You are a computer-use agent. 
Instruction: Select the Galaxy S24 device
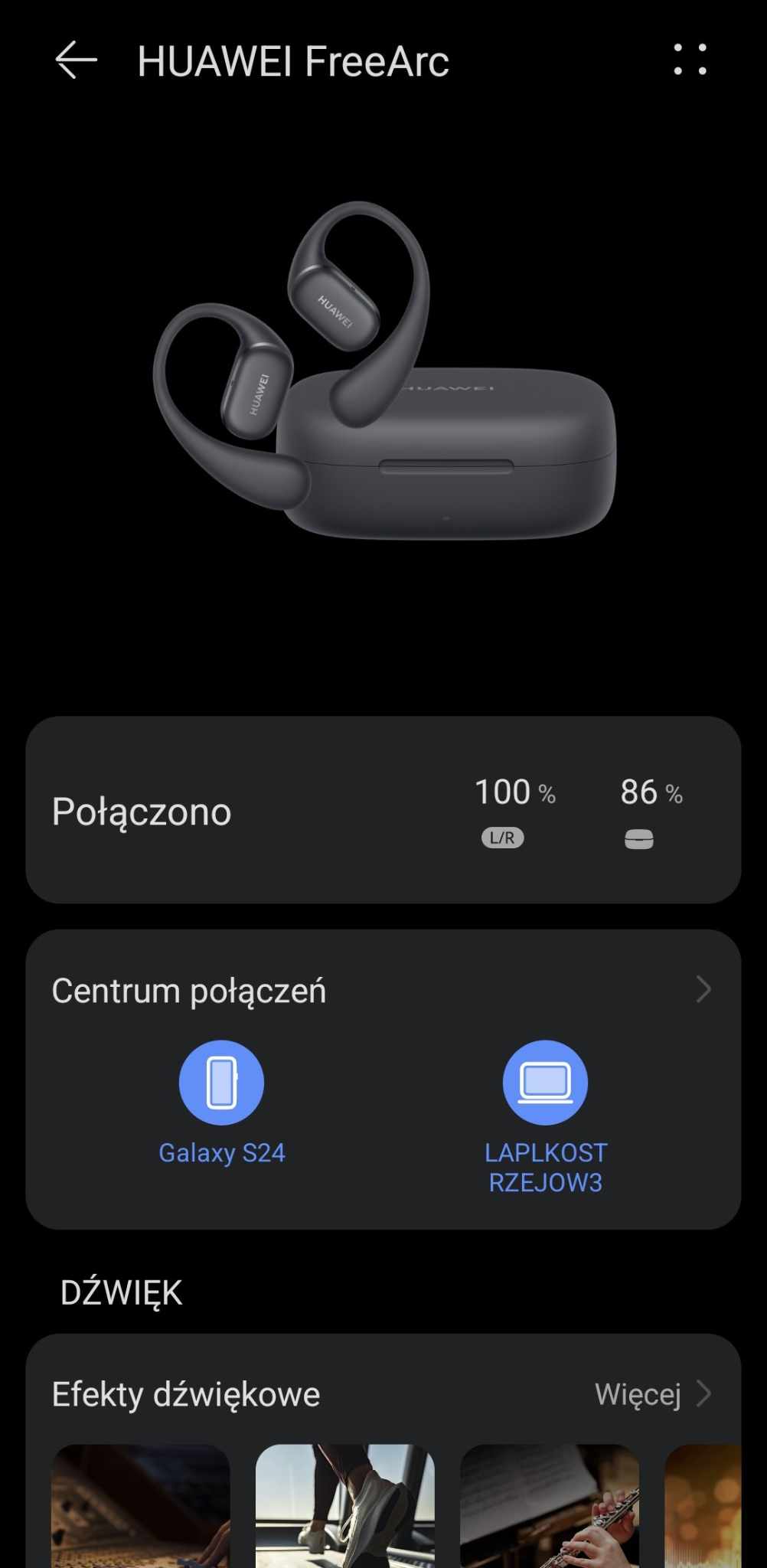[221, 1102]
